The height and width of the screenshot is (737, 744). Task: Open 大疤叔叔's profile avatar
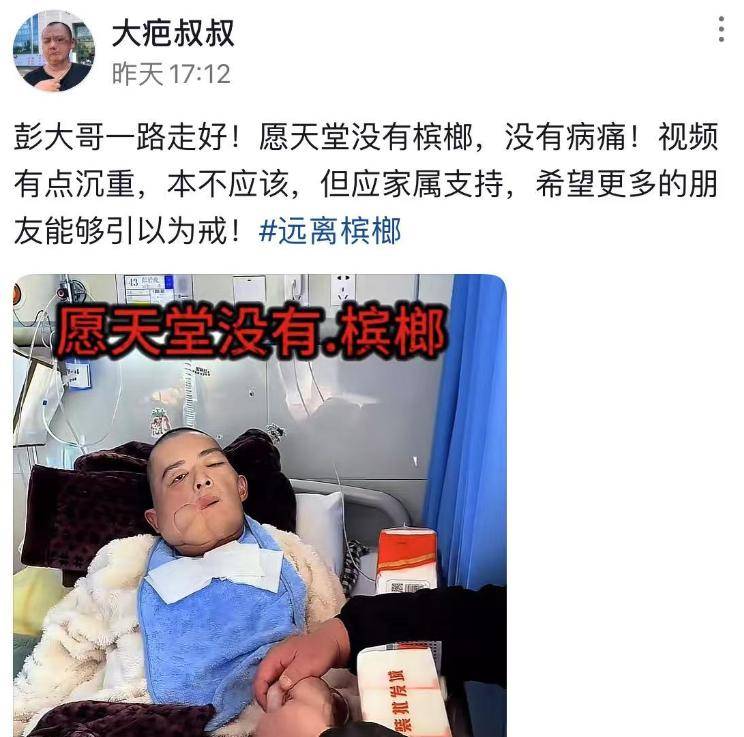53,51
